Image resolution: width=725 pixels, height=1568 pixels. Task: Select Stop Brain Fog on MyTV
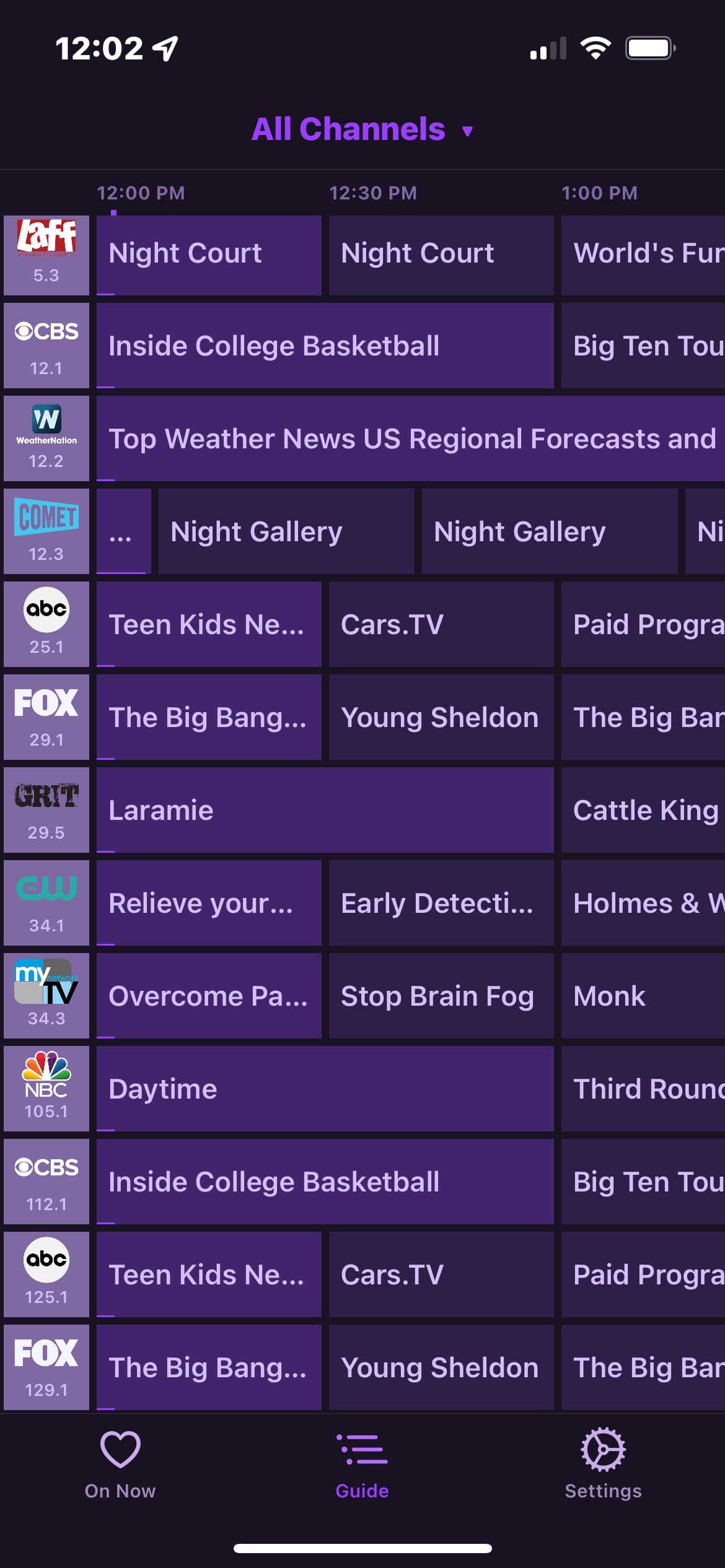[441, 996]
